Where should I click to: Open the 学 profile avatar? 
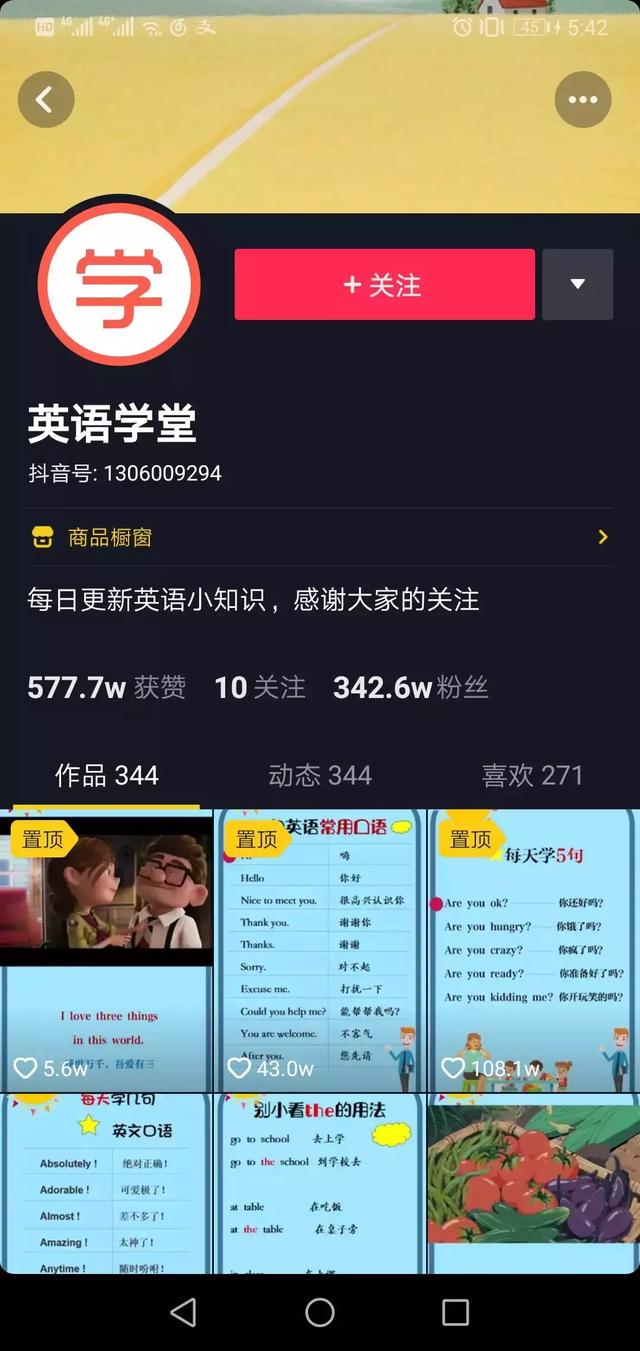(119, 285)
